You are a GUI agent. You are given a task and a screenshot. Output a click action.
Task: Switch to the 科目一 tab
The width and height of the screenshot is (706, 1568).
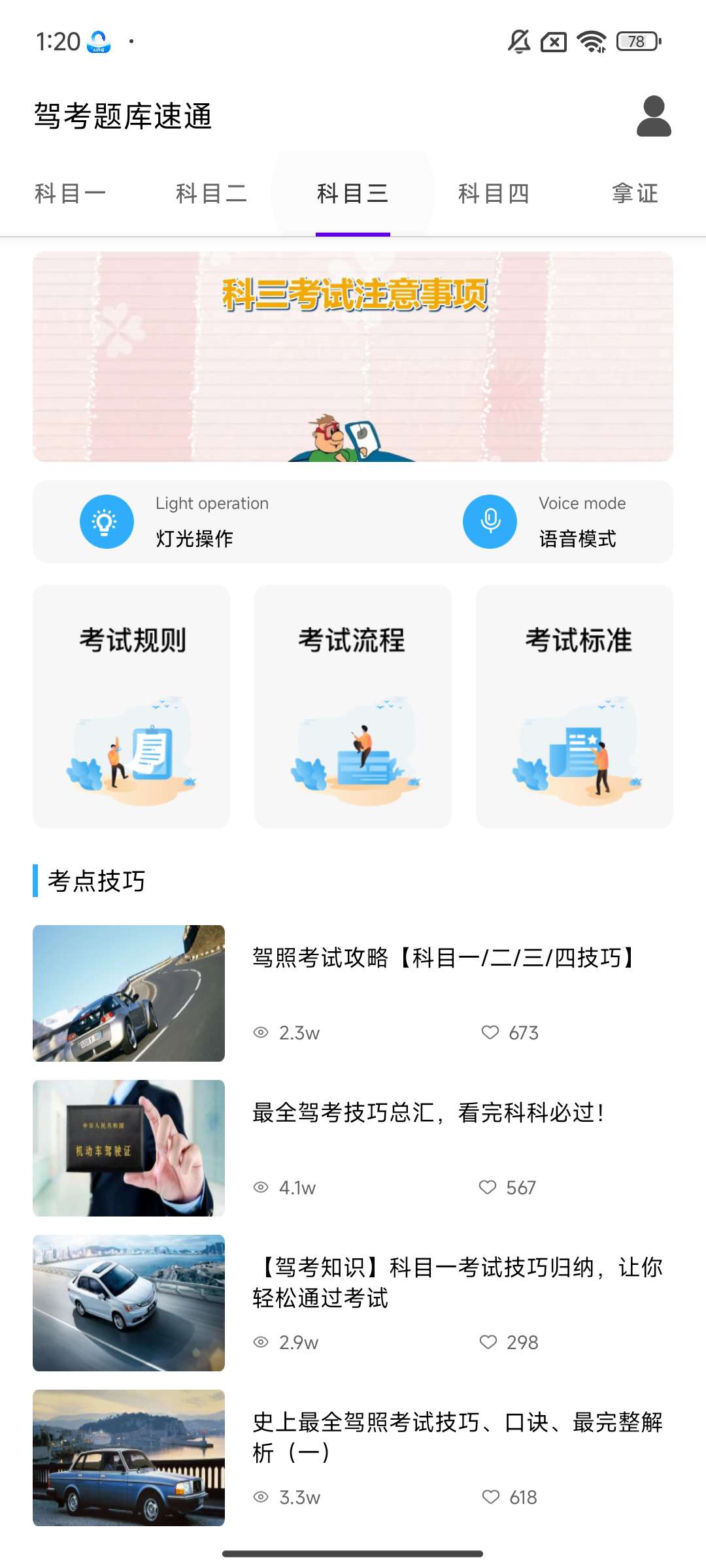coord(71,194)
